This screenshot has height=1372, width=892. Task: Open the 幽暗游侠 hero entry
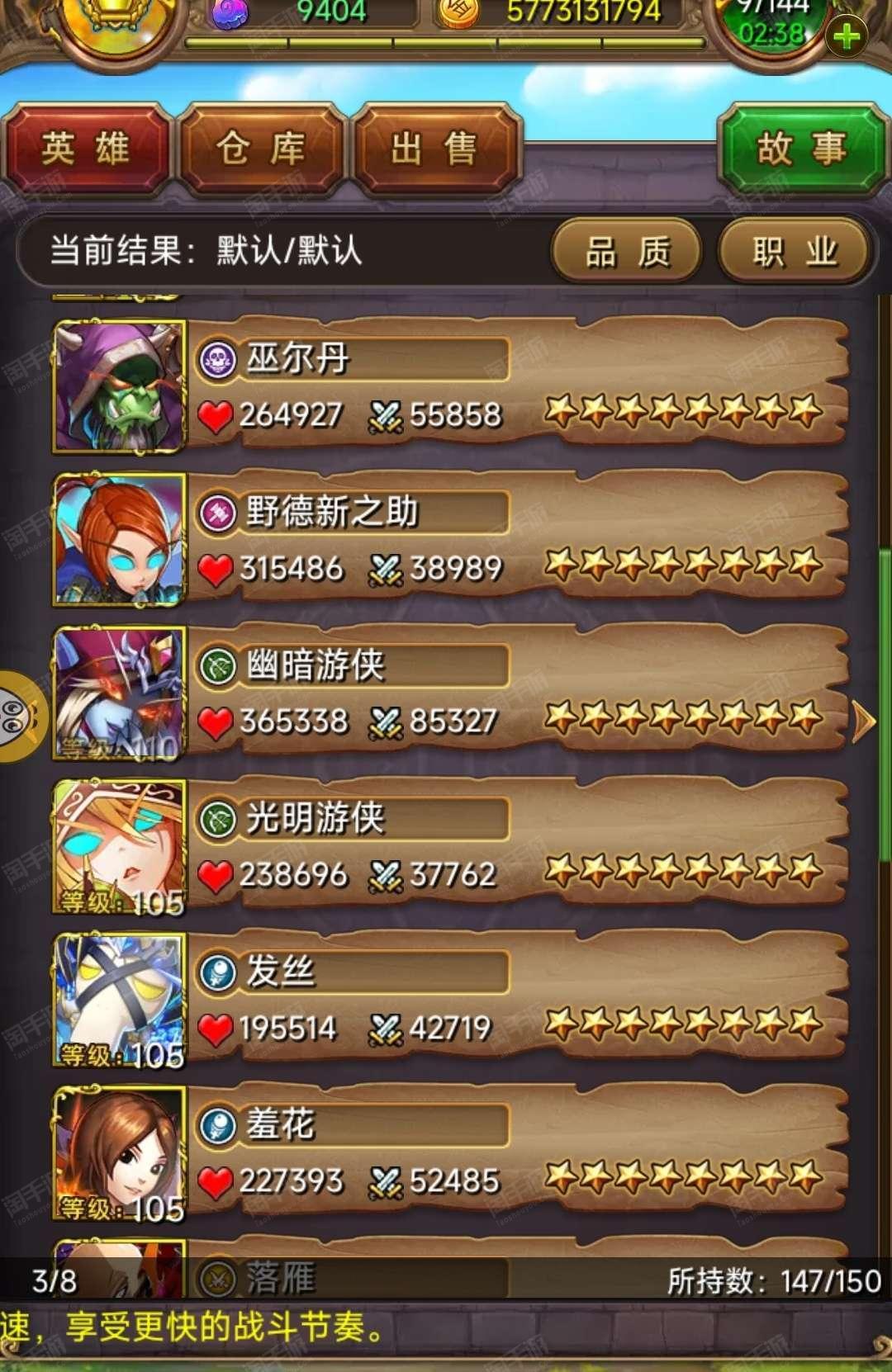coord(450,693)
